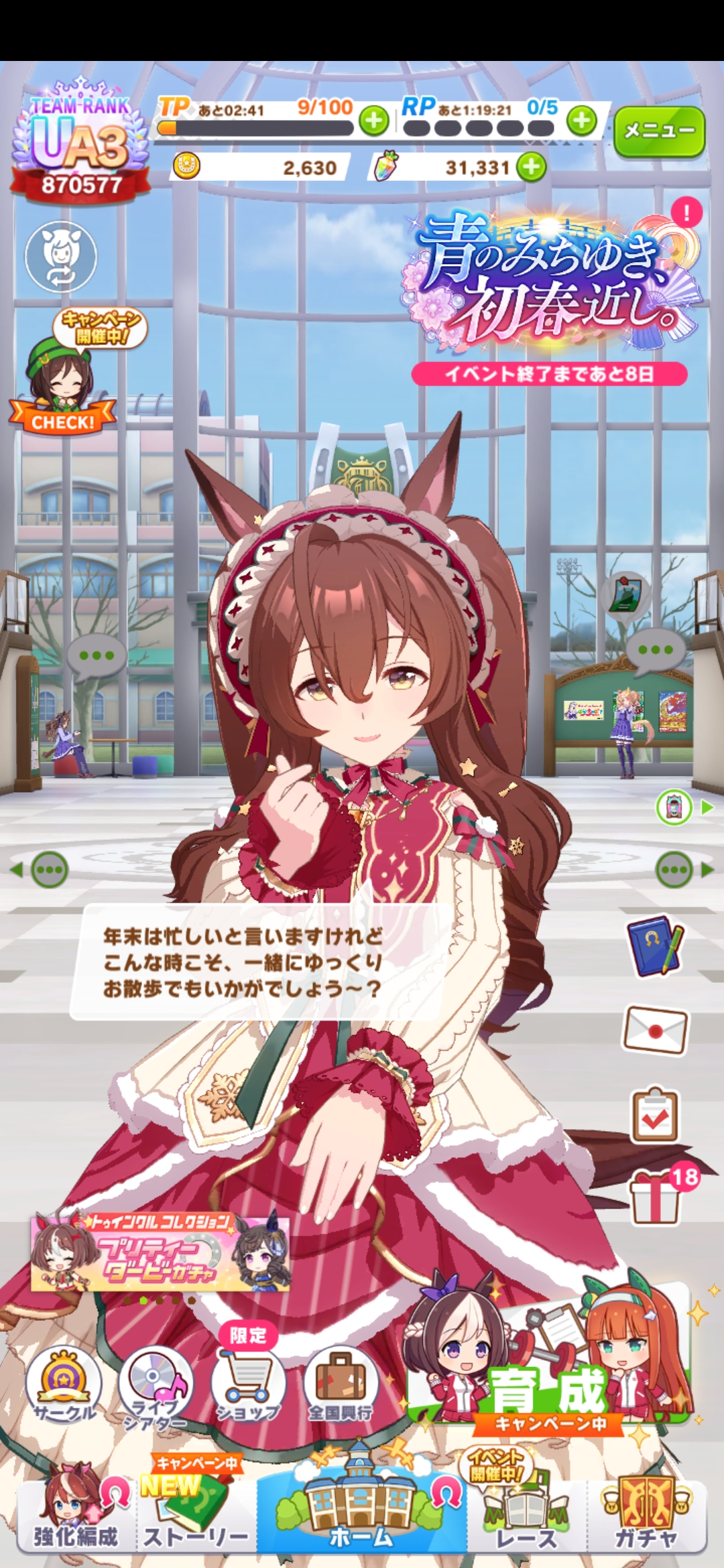Switch the home character icon
724x1568 pixels.
pyautogui.click(x=61, y=257)
